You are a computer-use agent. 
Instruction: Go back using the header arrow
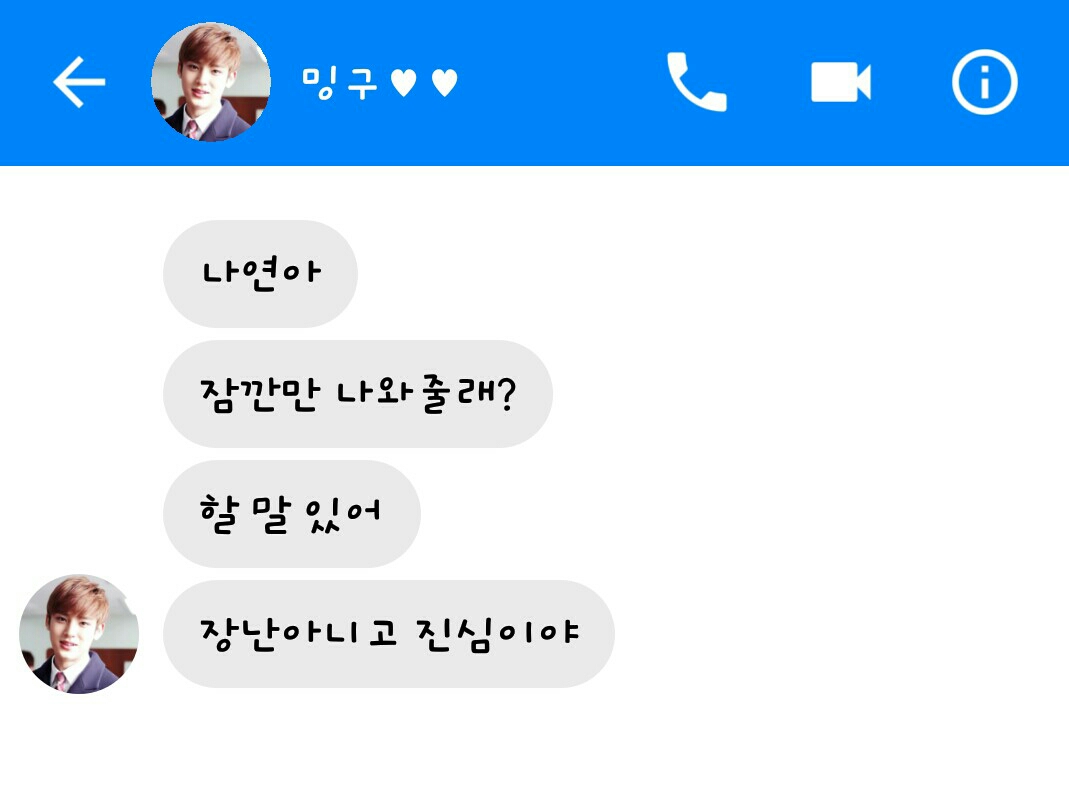click(x=79, y=82)
